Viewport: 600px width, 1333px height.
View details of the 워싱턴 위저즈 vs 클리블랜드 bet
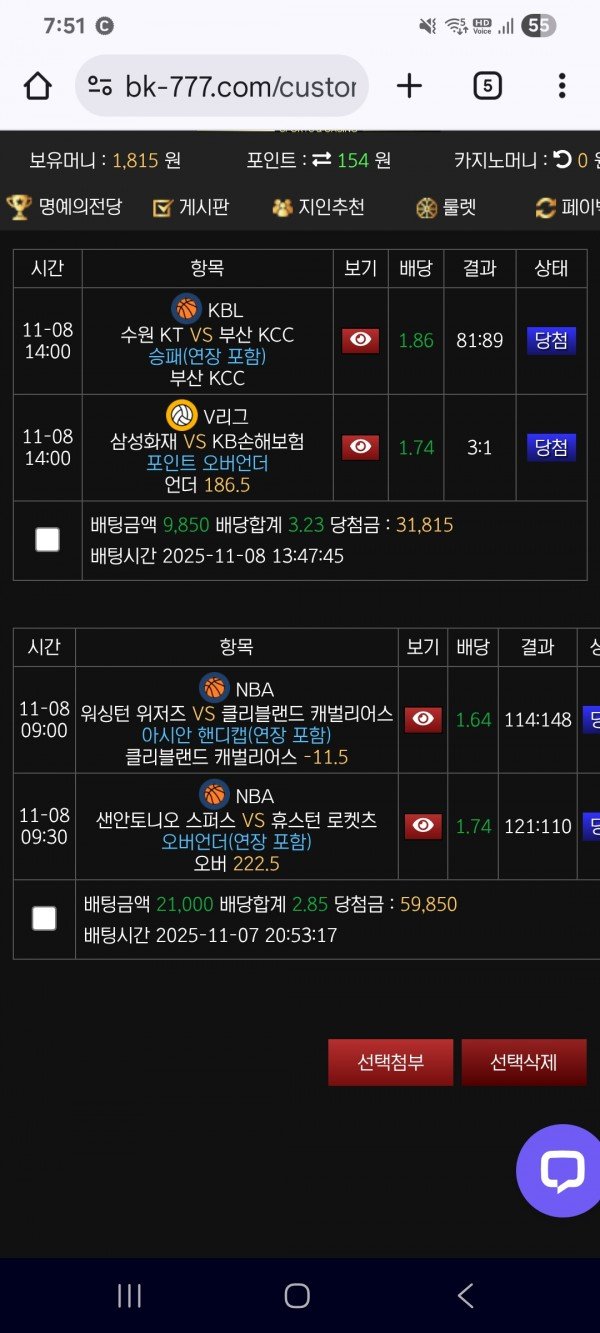point(424,719)
